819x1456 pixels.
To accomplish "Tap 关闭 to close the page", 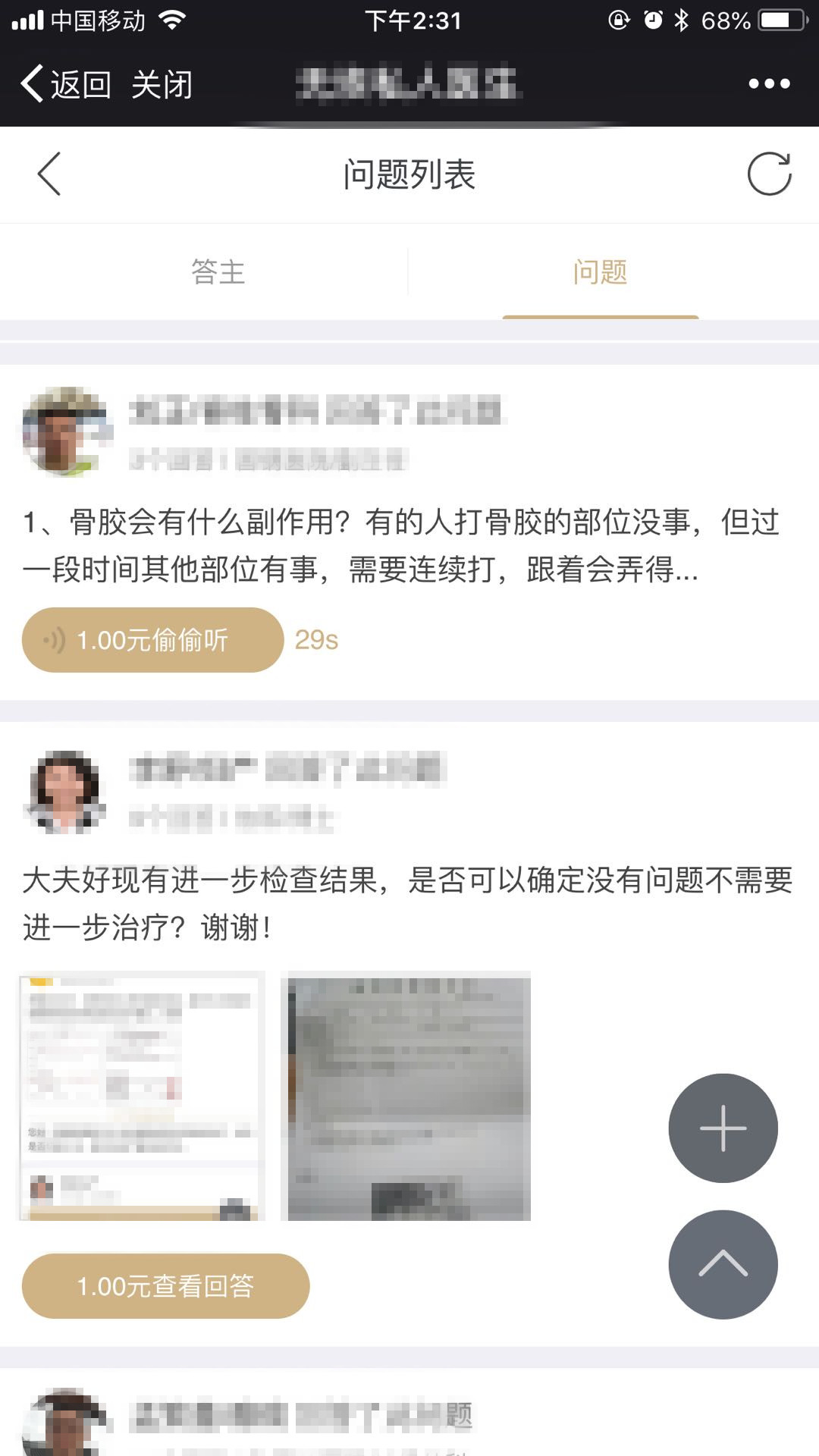I will pos(162,84).
